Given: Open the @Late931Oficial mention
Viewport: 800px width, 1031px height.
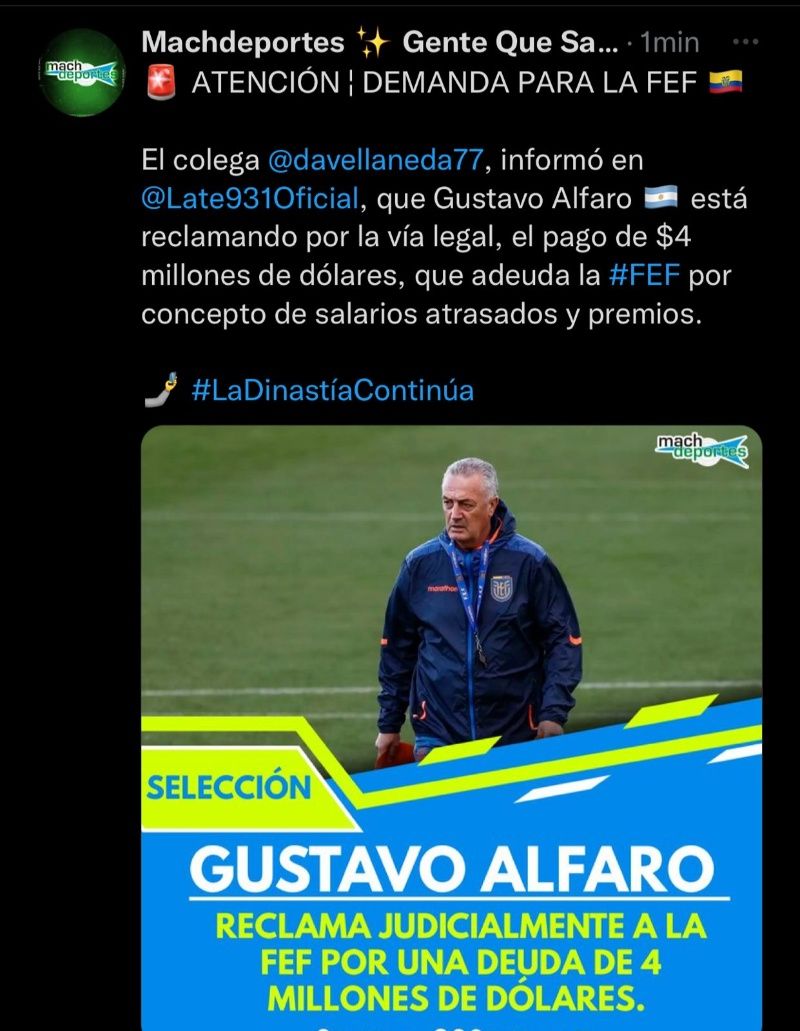Looking at the screenshot, I should [x=250, y=198].
